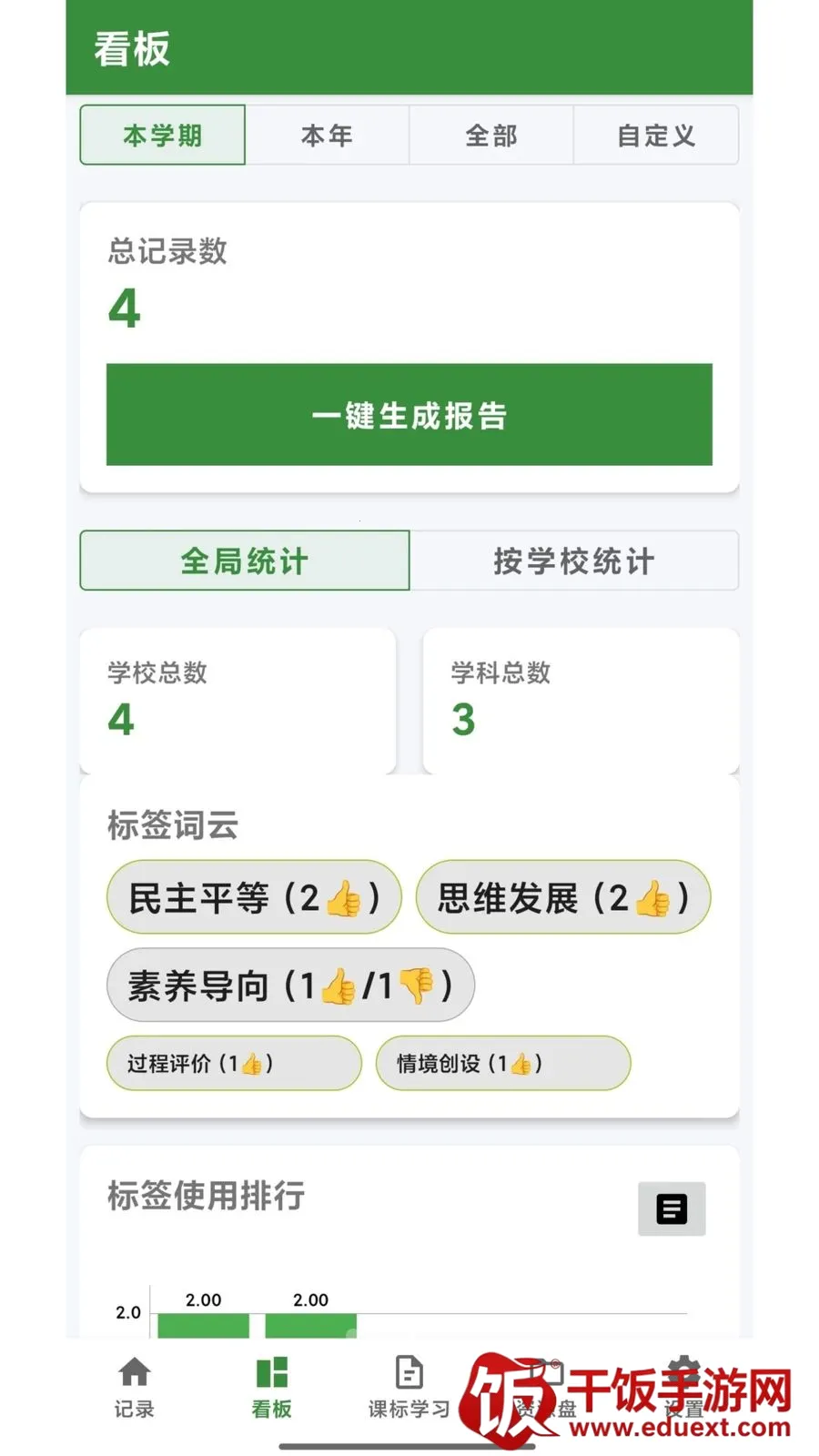Go to the 记录 tab
819x1456 pixels.
tap(135, 1388)
